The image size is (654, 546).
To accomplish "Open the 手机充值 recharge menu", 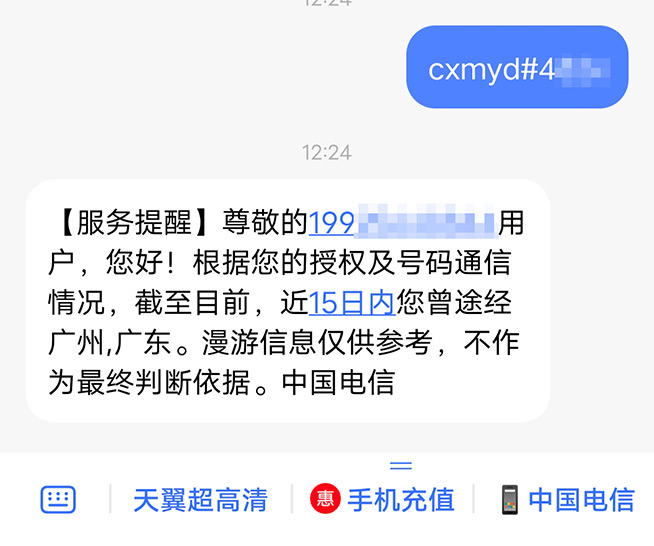I will 385,499.
